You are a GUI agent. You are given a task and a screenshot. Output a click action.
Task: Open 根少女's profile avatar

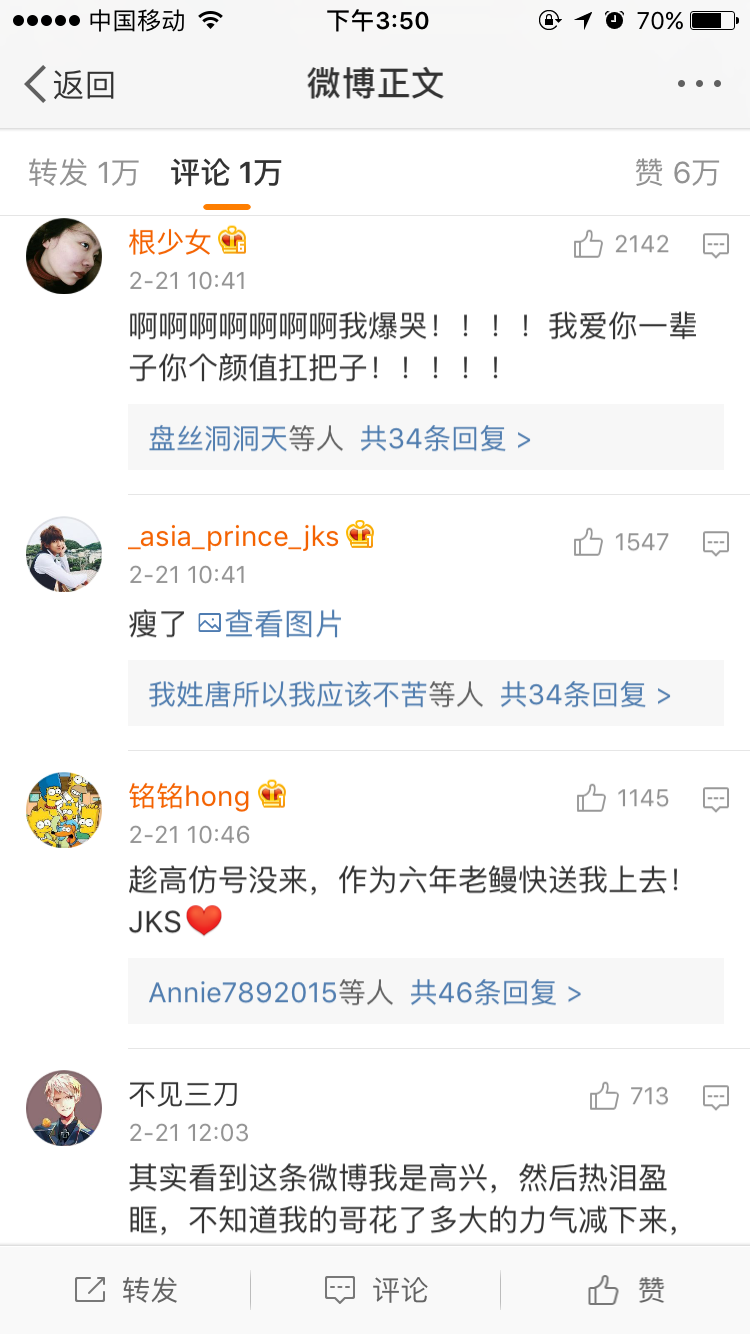64,256
